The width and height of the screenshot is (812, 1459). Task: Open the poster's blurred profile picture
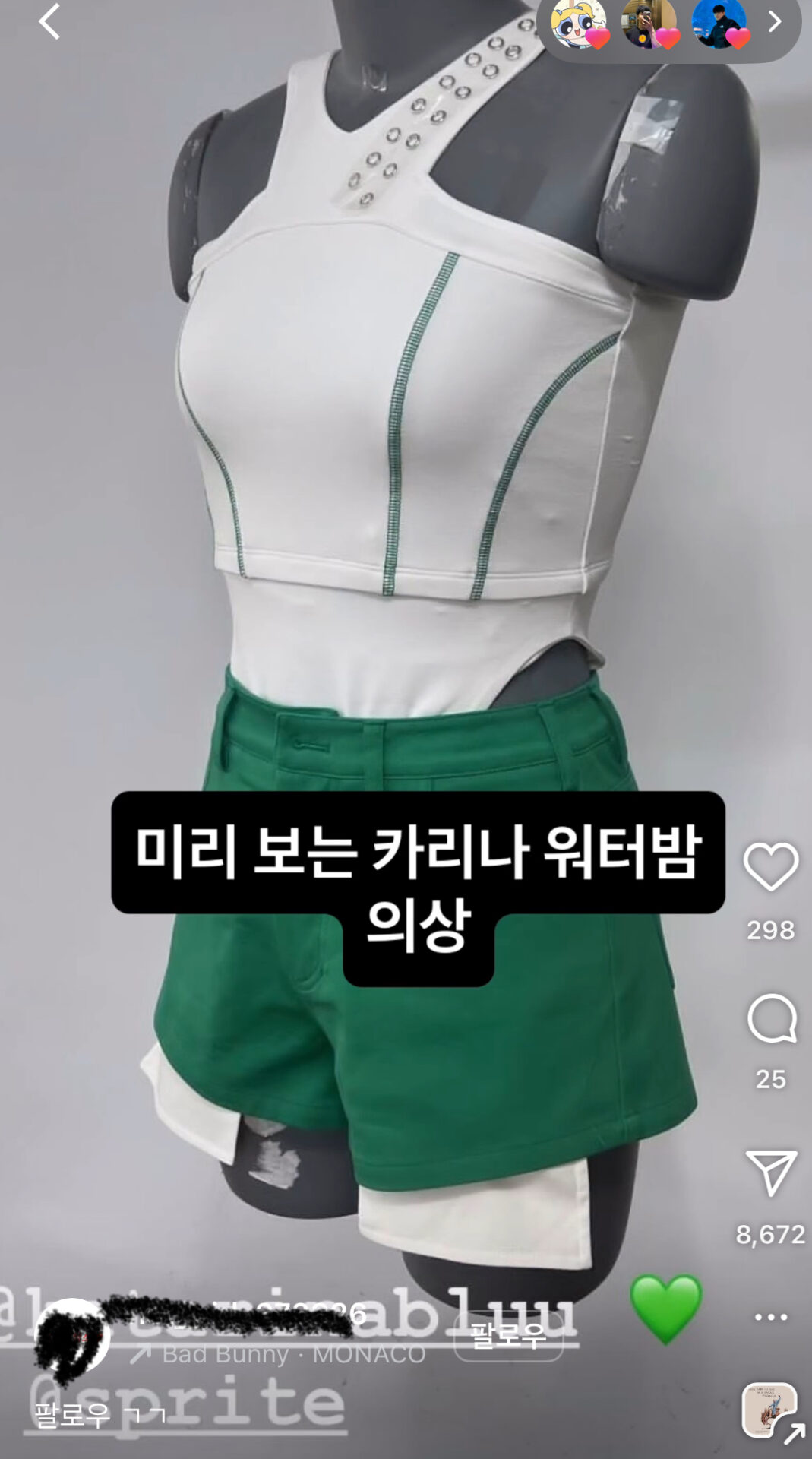[73, 1335]
